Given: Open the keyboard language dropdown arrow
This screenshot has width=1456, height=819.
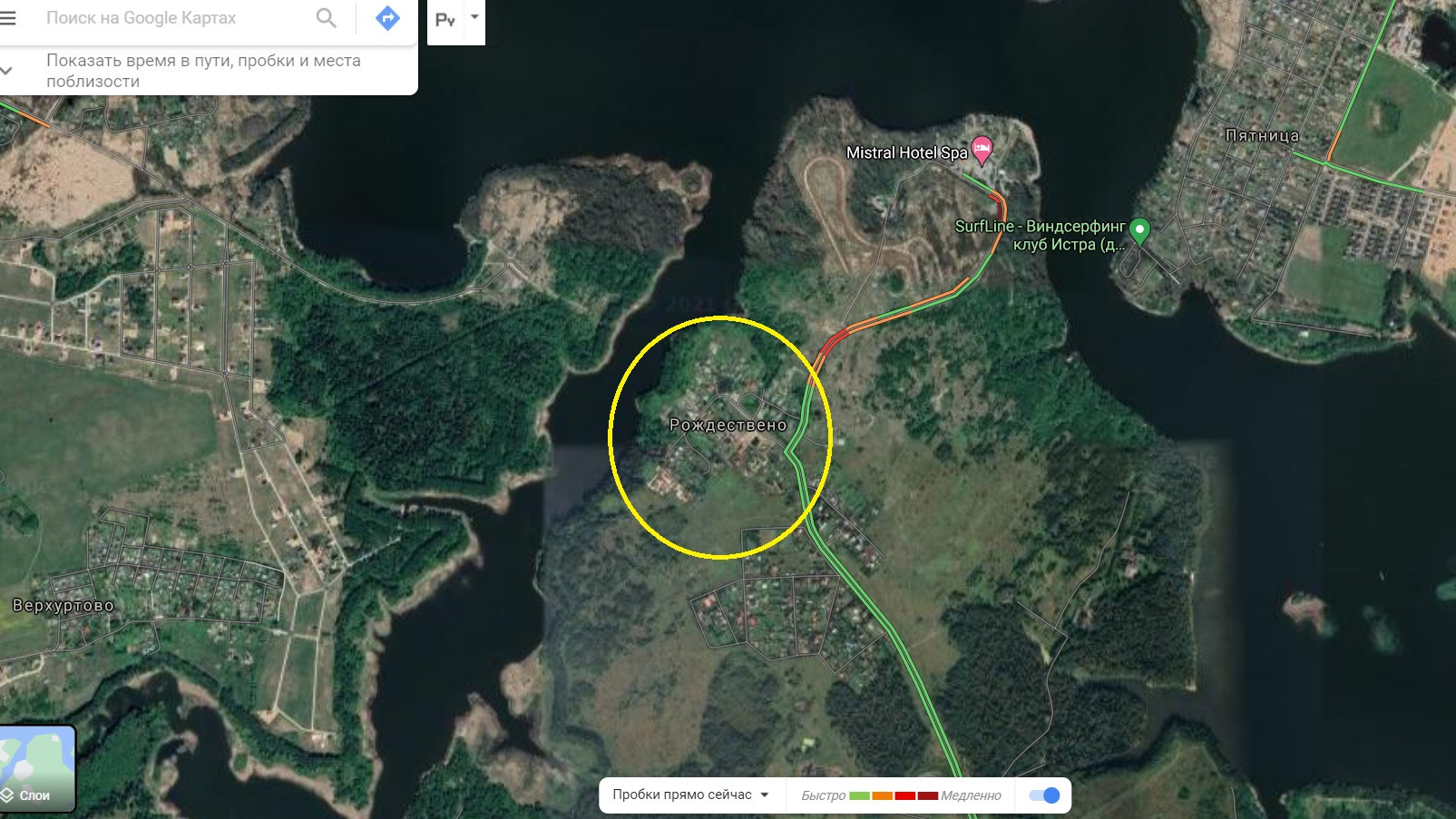Looking at the screenshot, I should tap(474, 17).
